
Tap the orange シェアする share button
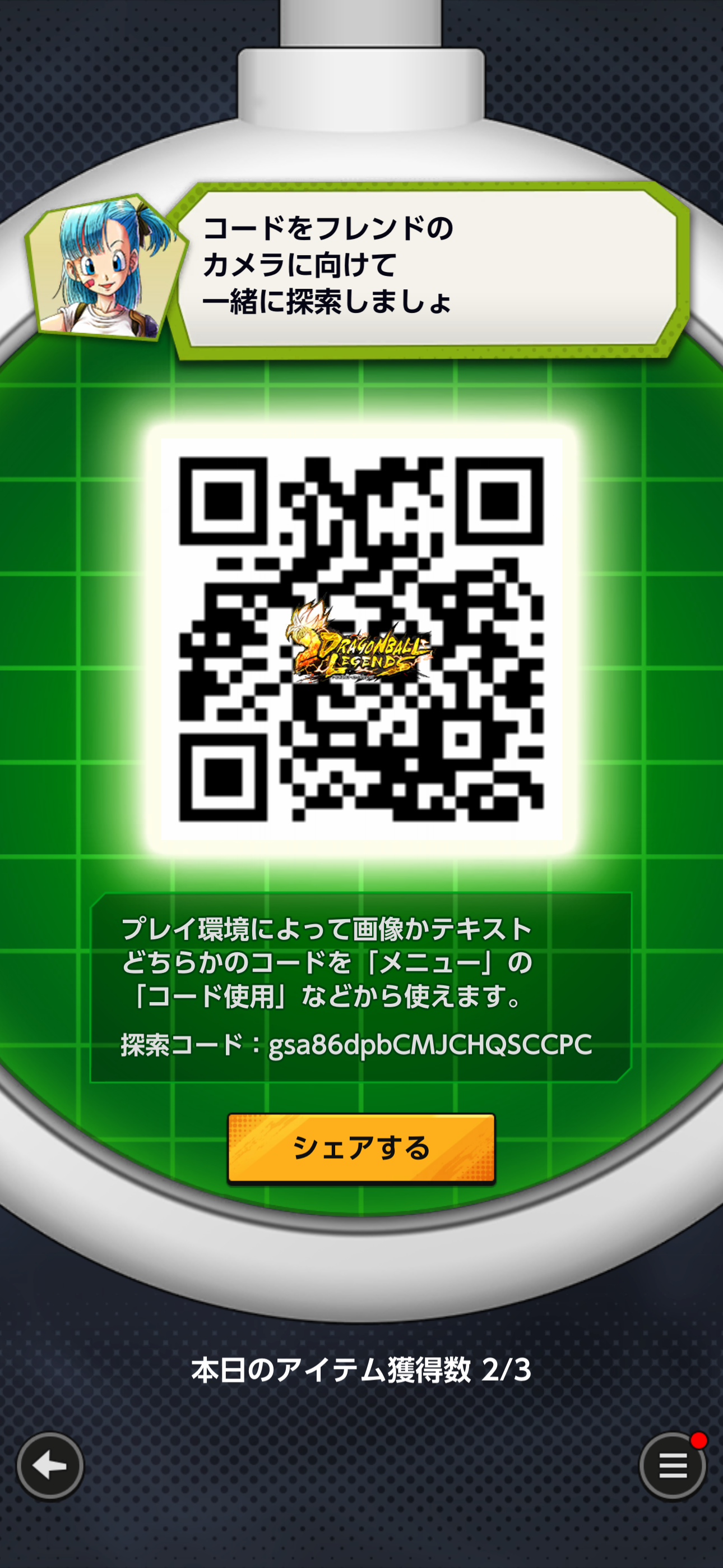pyautogui.click(x=361, y=1148)
